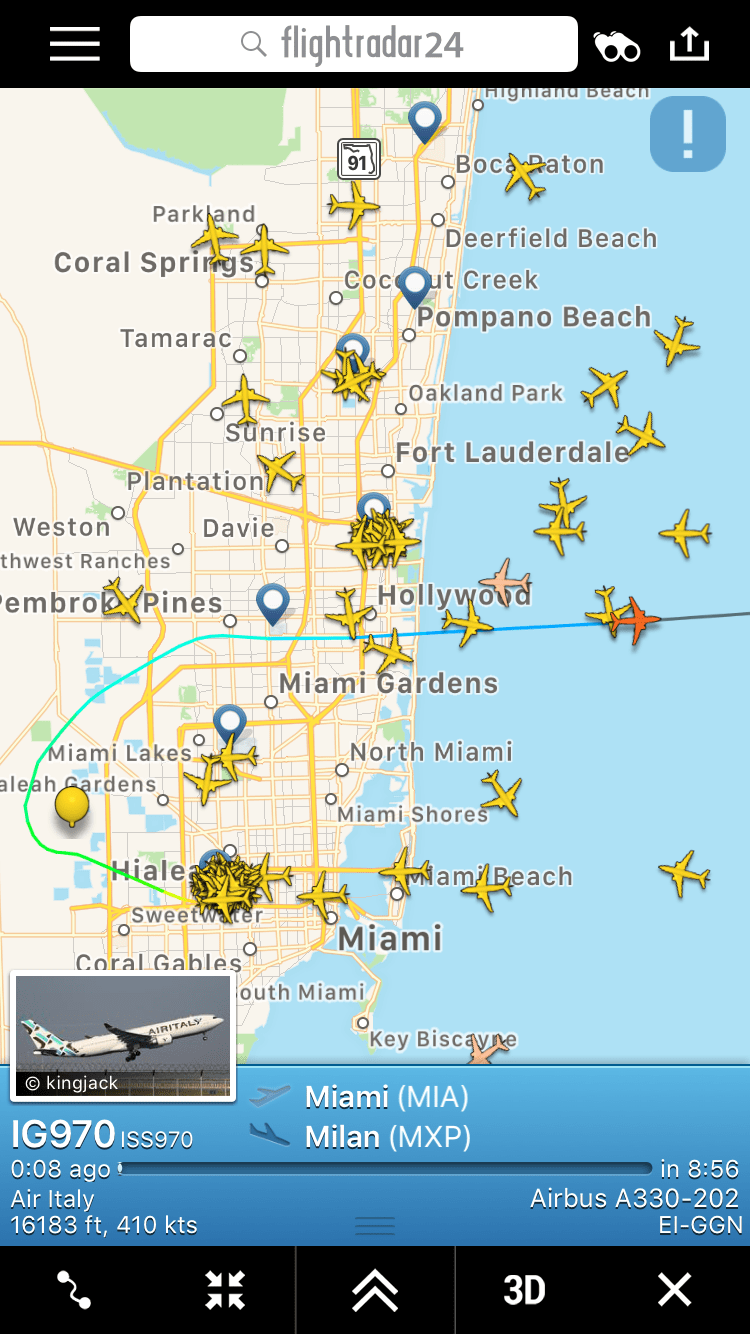Tap the collapse arrows icon
This screenshot has width=750, height=1334.
(225, 1290)
